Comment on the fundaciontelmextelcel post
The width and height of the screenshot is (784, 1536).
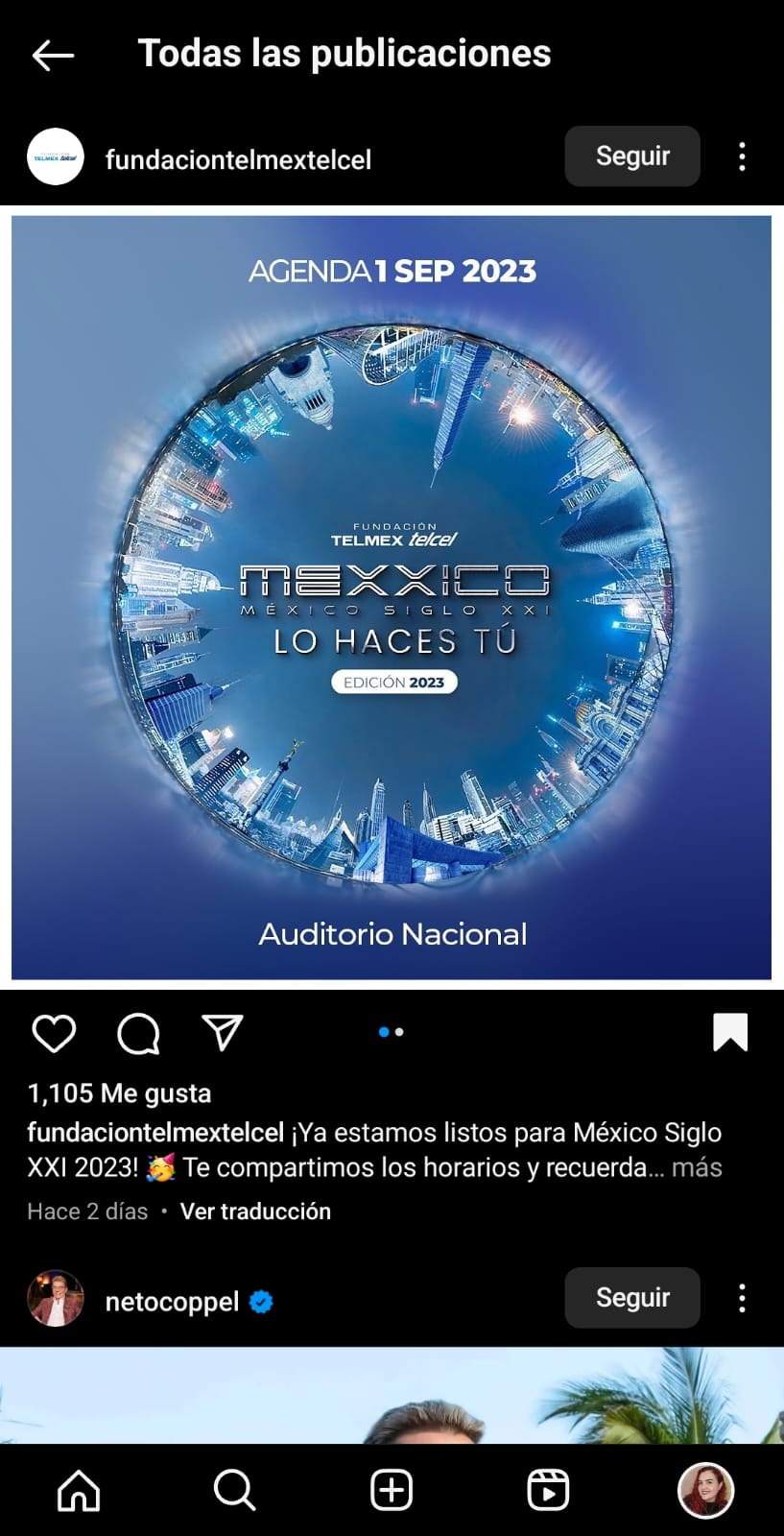tap(138, 1034)
